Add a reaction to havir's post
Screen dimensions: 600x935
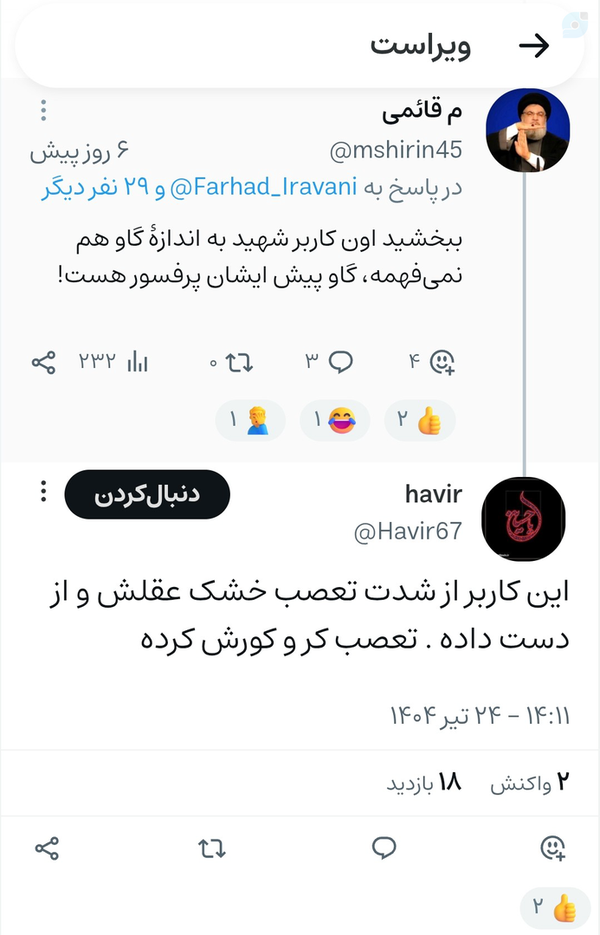(x=553, y=849)
